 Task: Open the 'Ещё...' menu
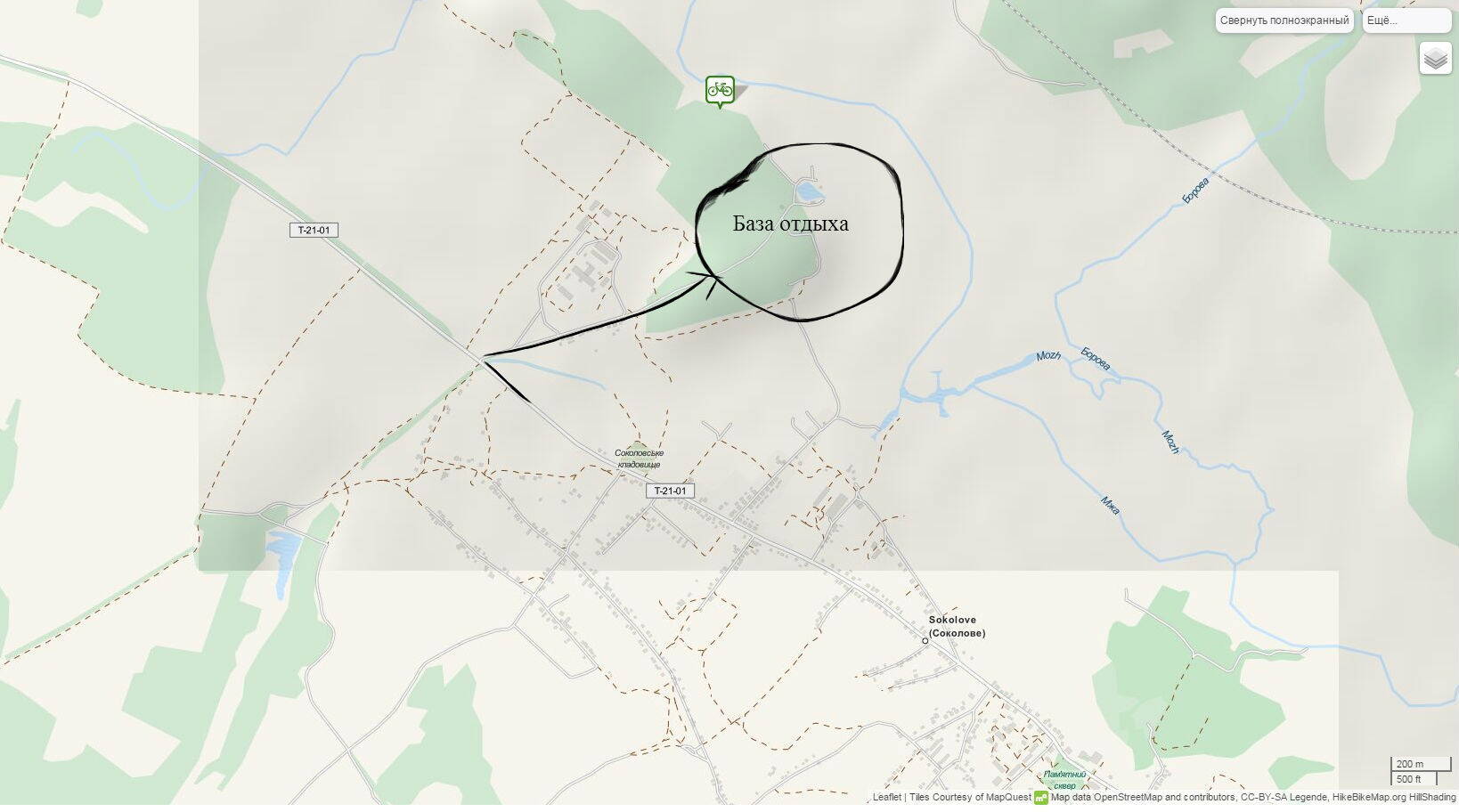point(1406,20)
